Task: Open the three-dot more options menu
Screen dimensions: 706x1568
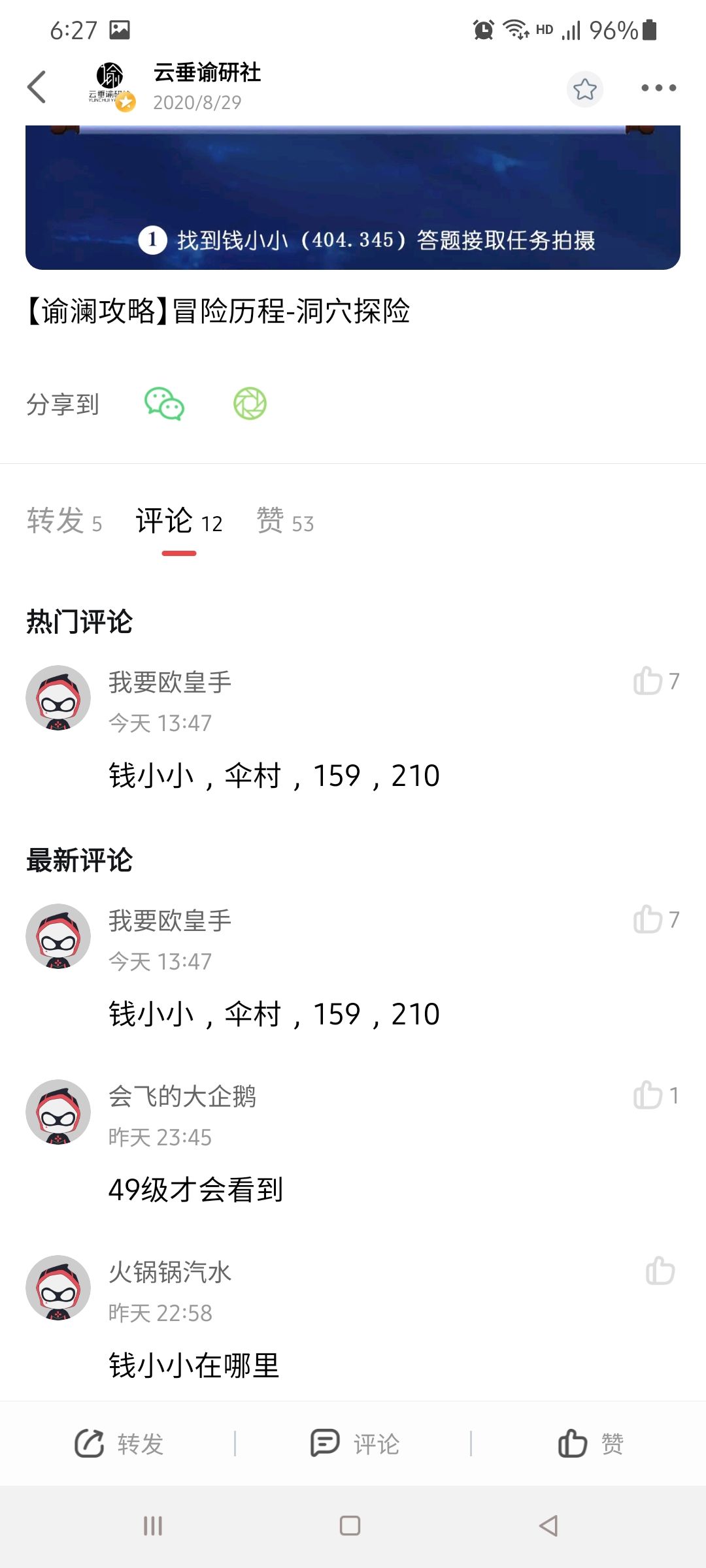Action: pos(658,88)
